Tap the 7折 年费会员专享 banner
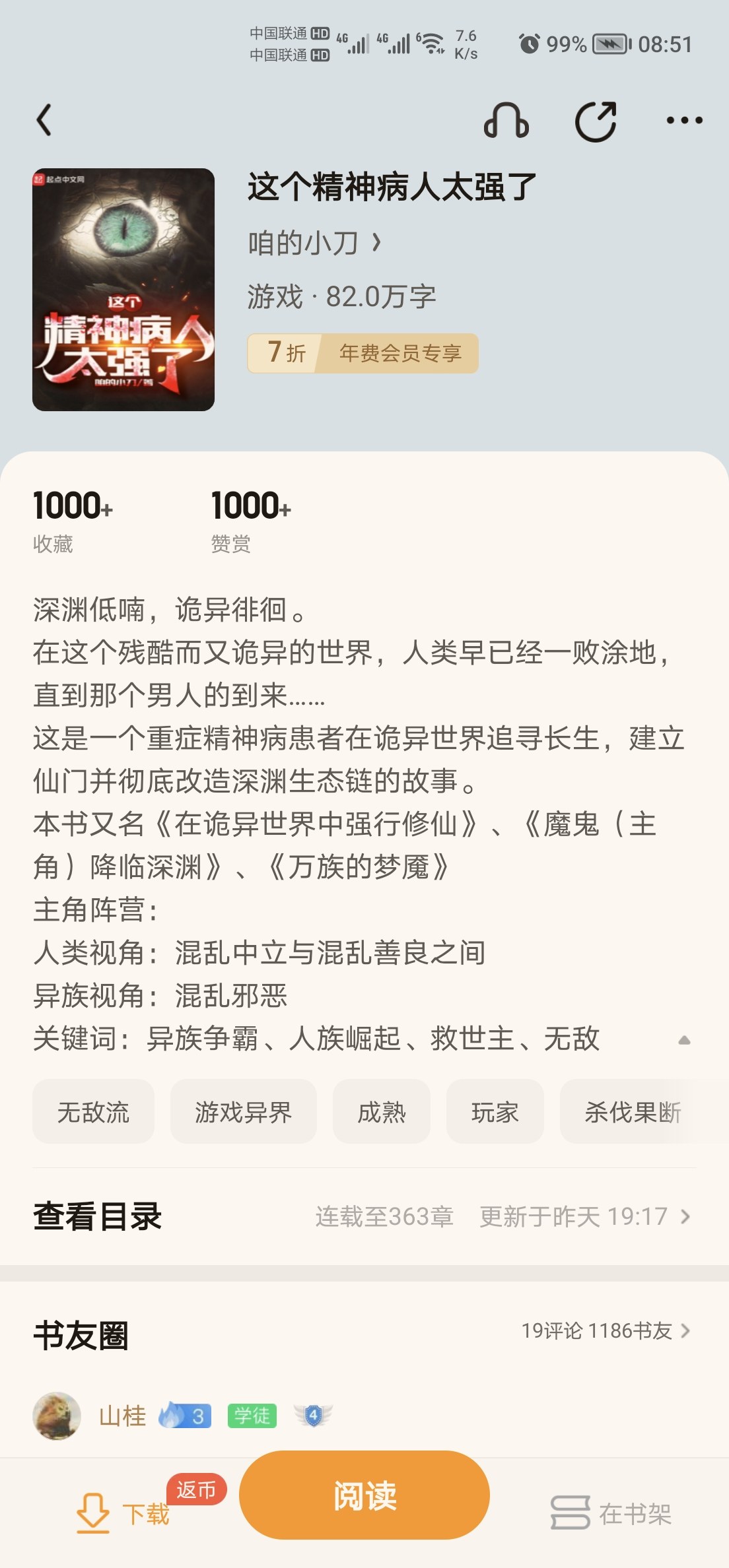729x1568 pixels. [x=363, y=354]
